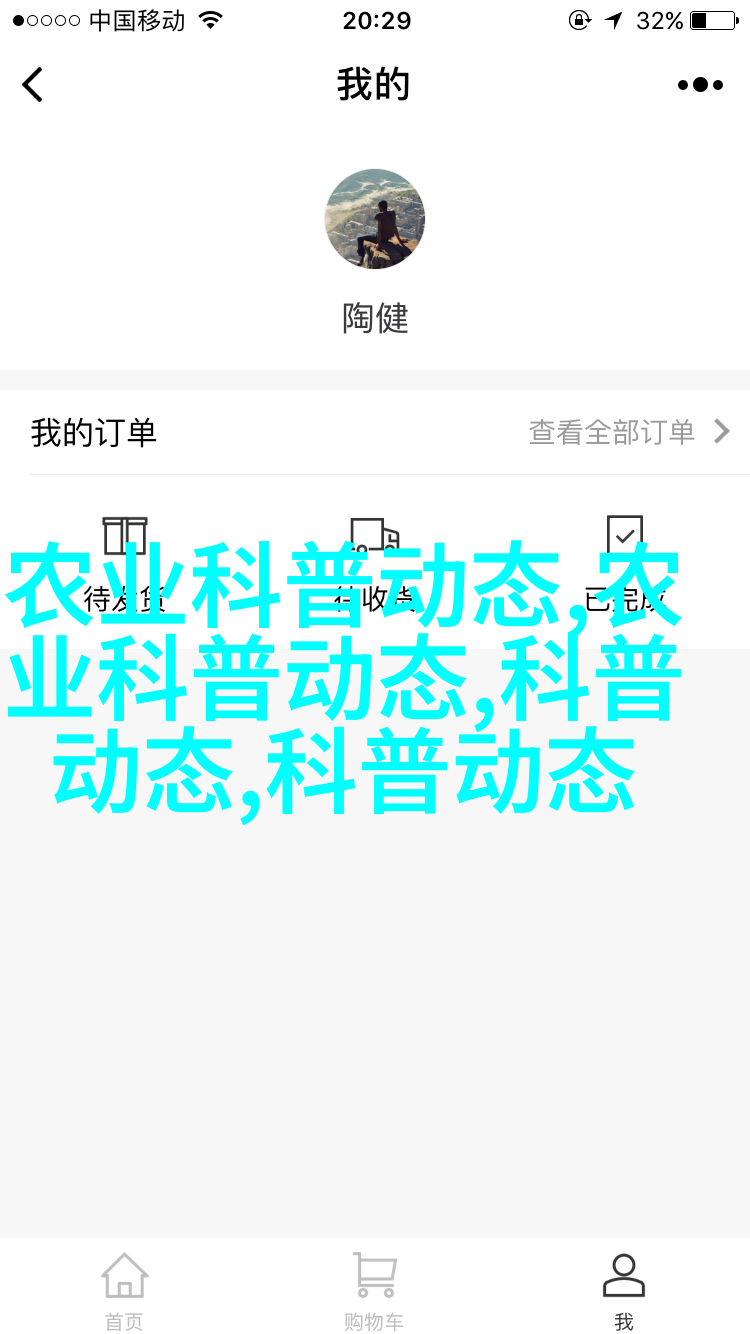
Task: View all orders via 查看全部订单
Action: (x=629, y=432)
